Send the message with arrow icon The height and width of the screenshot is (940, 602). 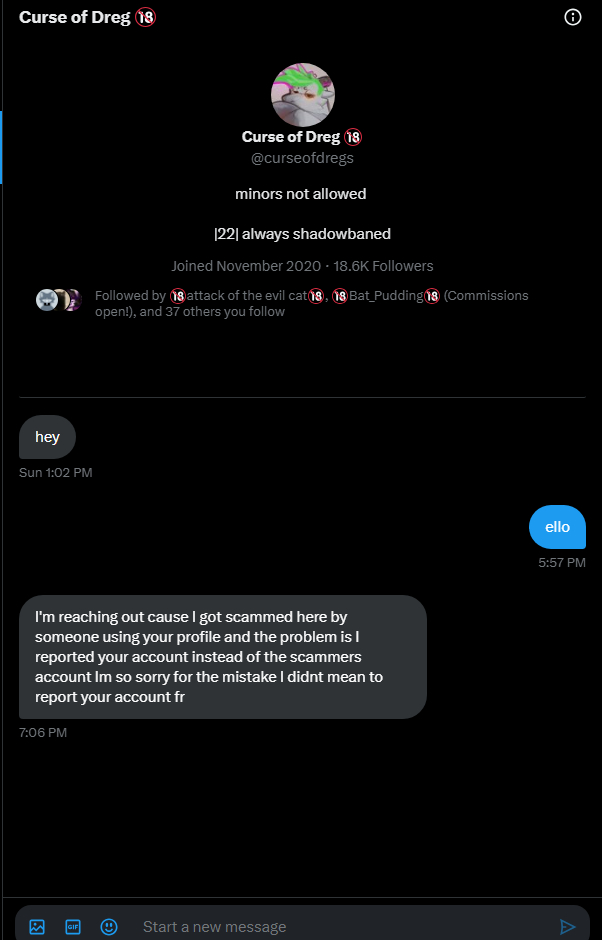pos(567,926)
